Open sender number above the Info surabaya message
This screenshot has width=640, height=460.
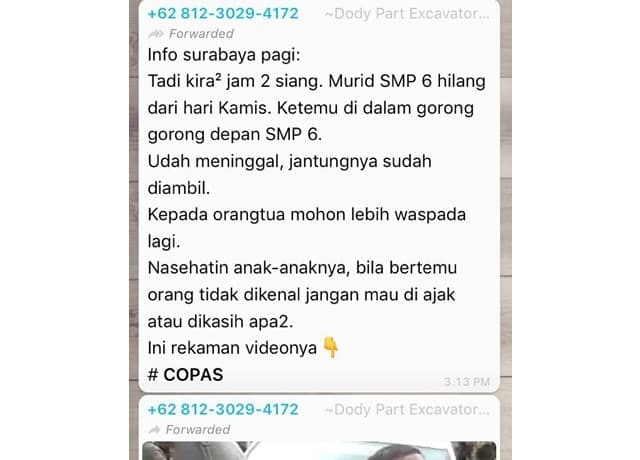222,14
